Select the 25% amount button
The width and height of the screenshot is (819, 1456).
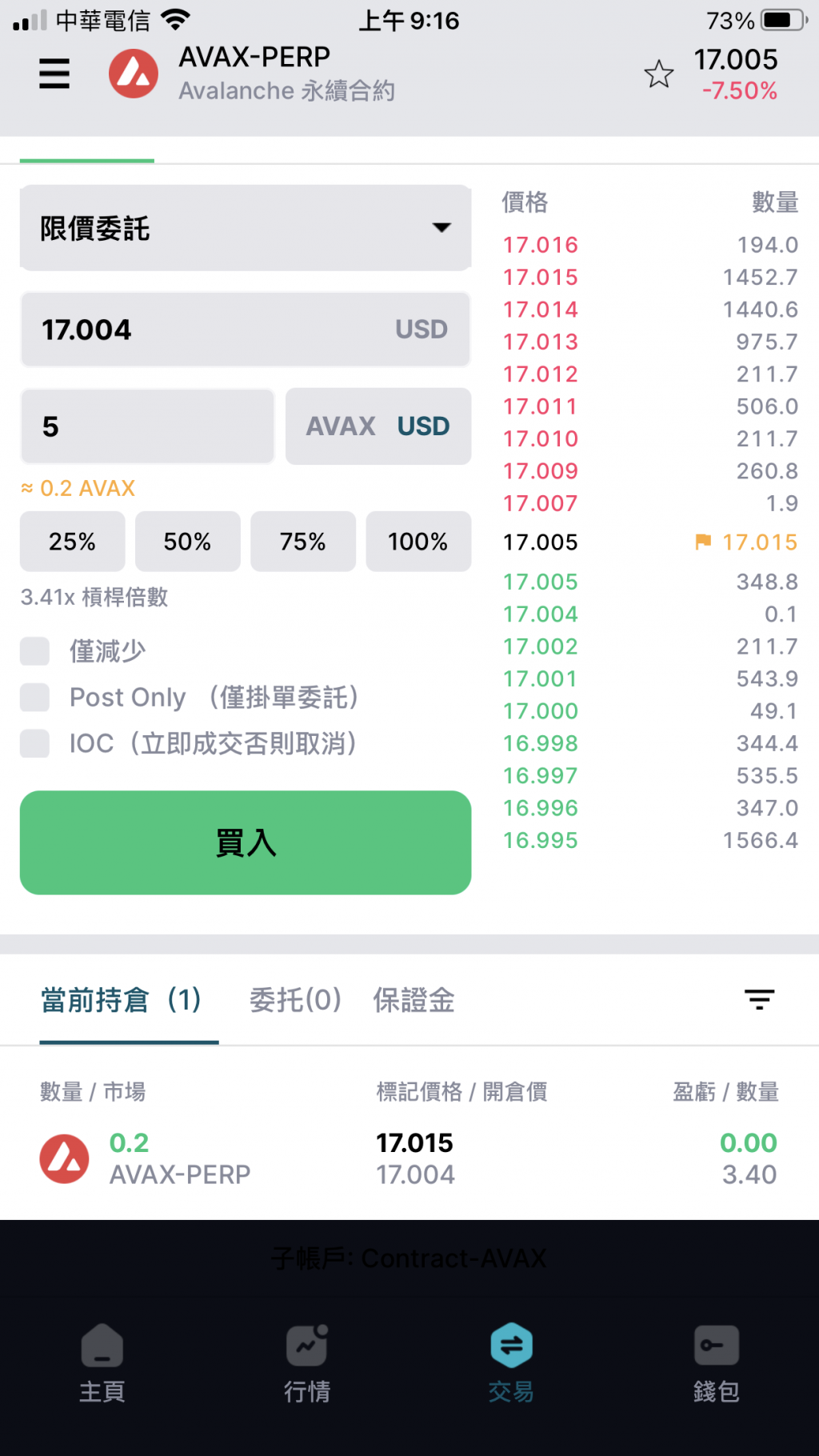(72, 542)
